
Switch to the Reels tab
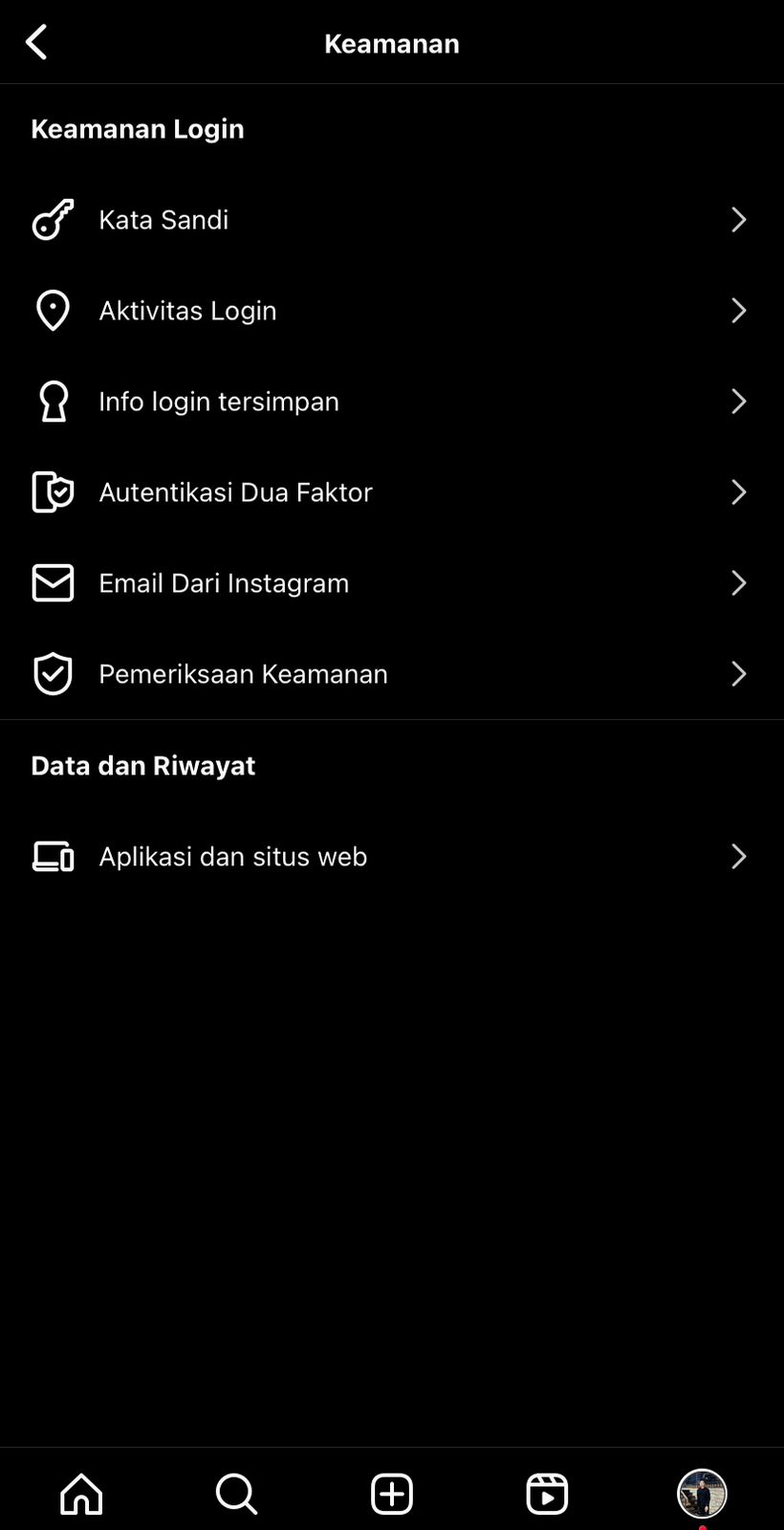(547, 1493)
